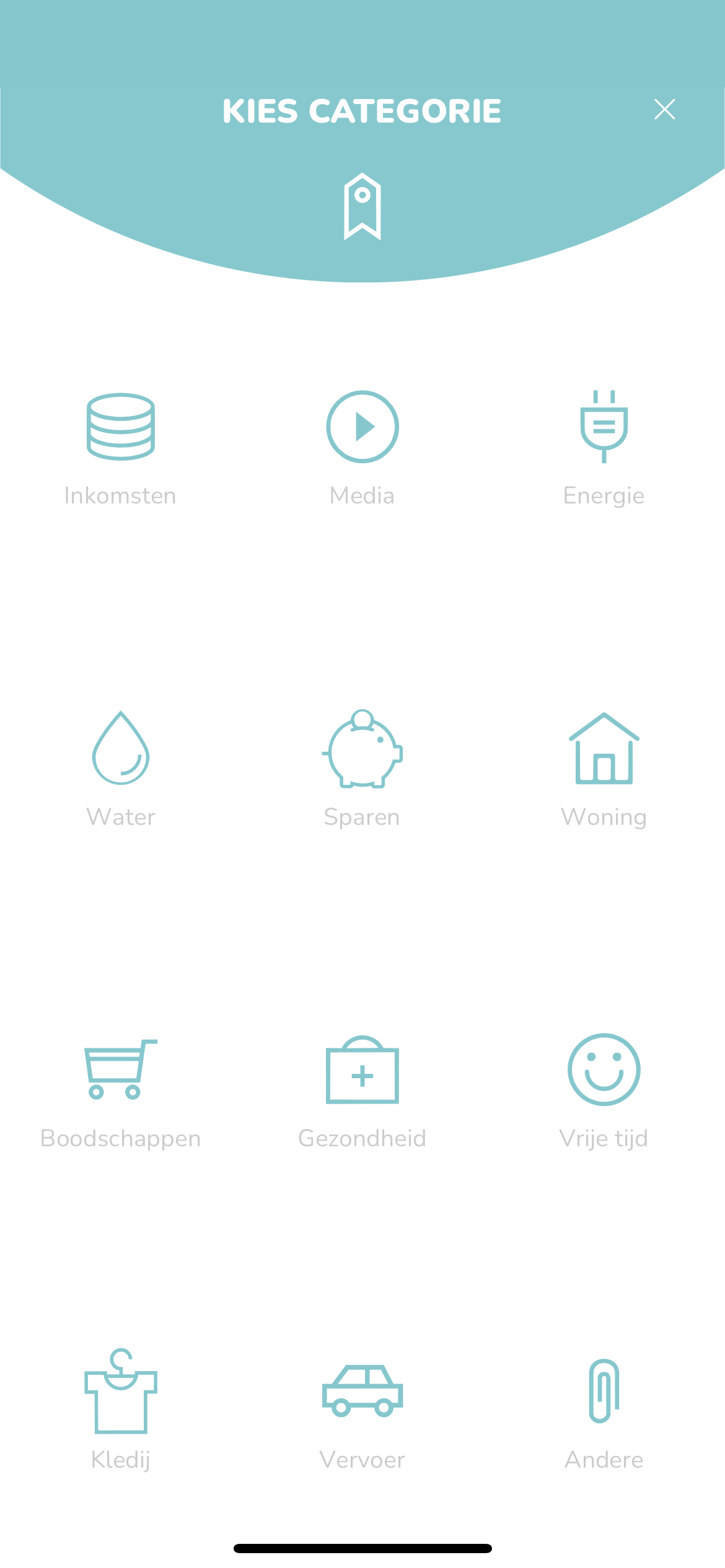Click the Woning label text
Screen dimensions: 725x1568
604,817
